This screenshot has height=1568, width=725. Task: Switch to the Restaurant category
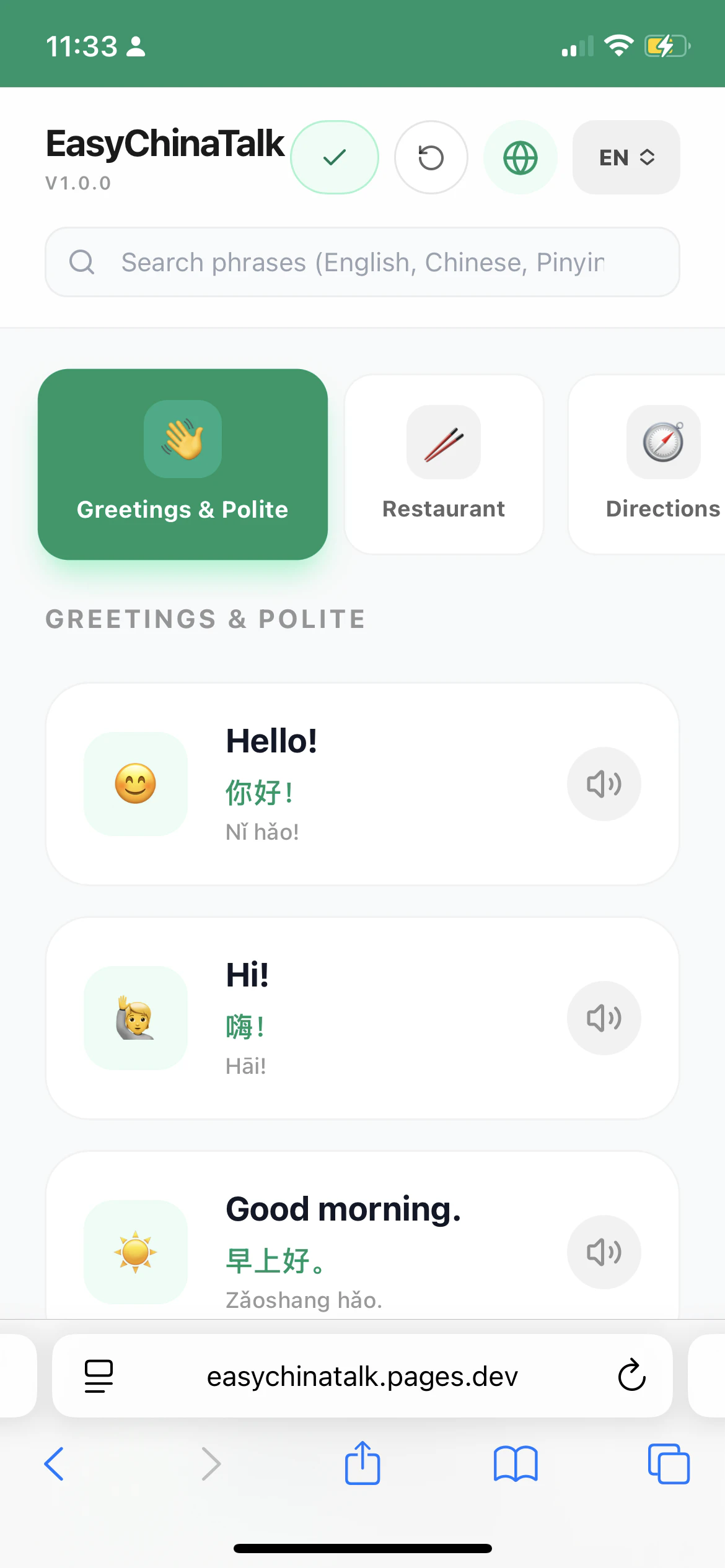click(444, 464)
